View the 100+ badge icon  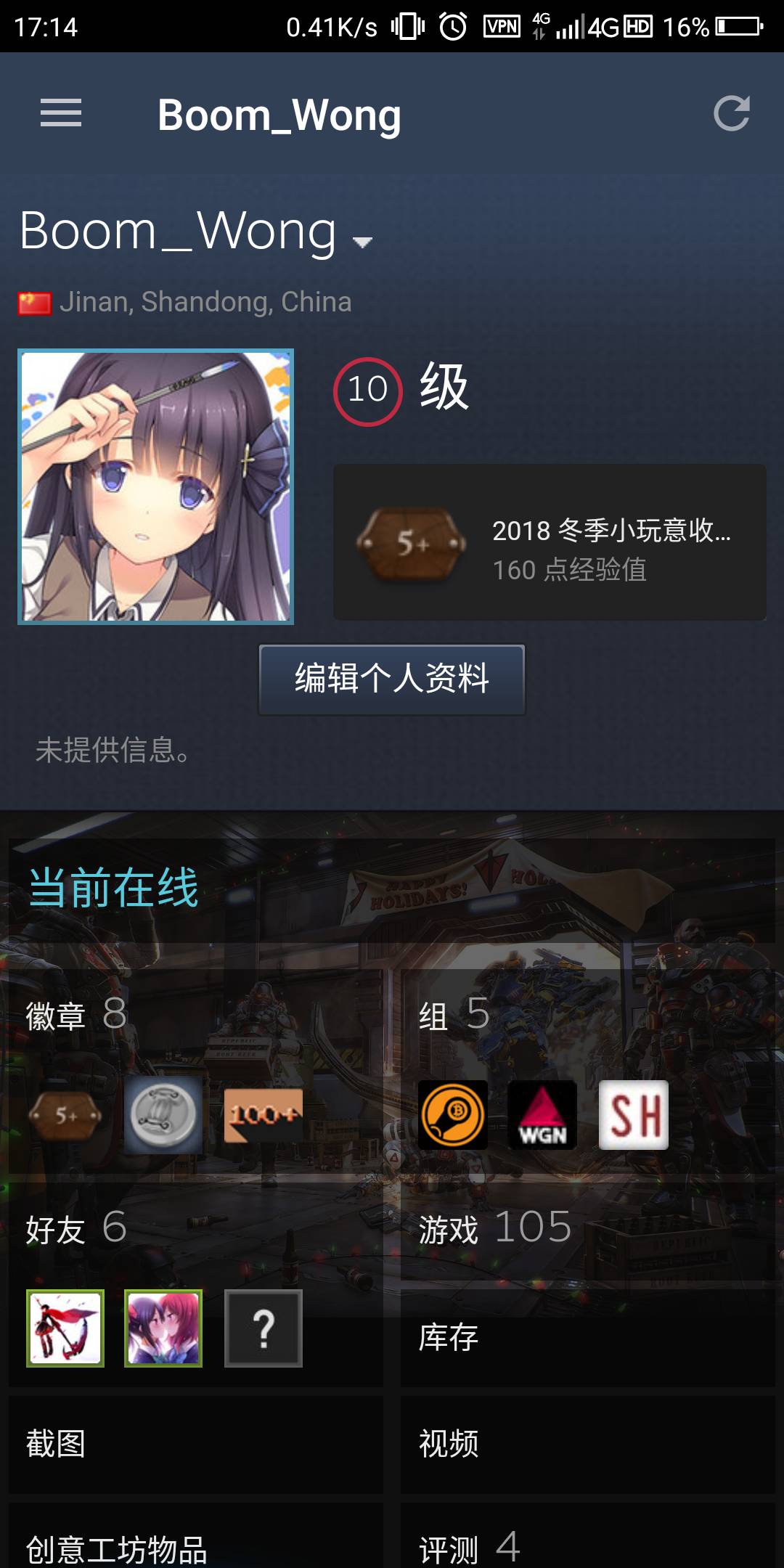(x=263, y=1114)
